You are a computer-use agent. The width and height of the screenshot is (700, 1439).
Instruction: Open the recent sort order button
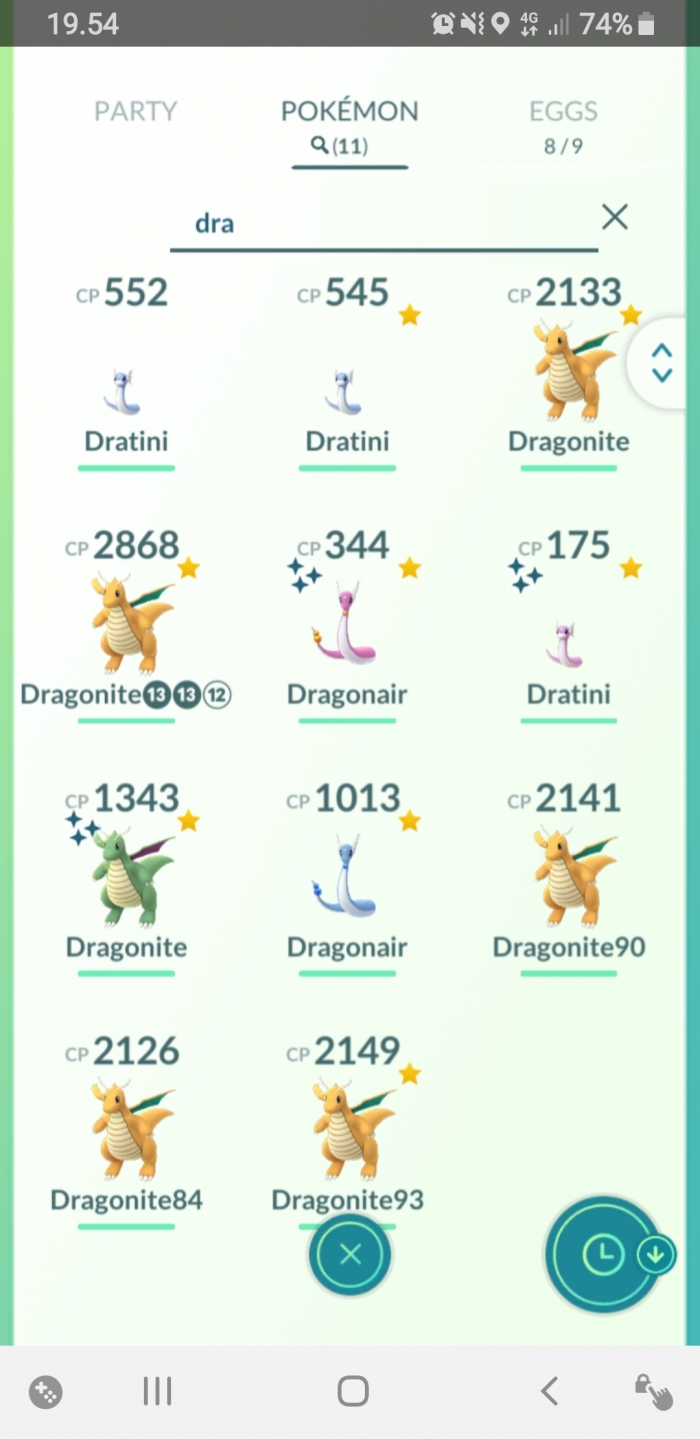(x=603, y=1254)
